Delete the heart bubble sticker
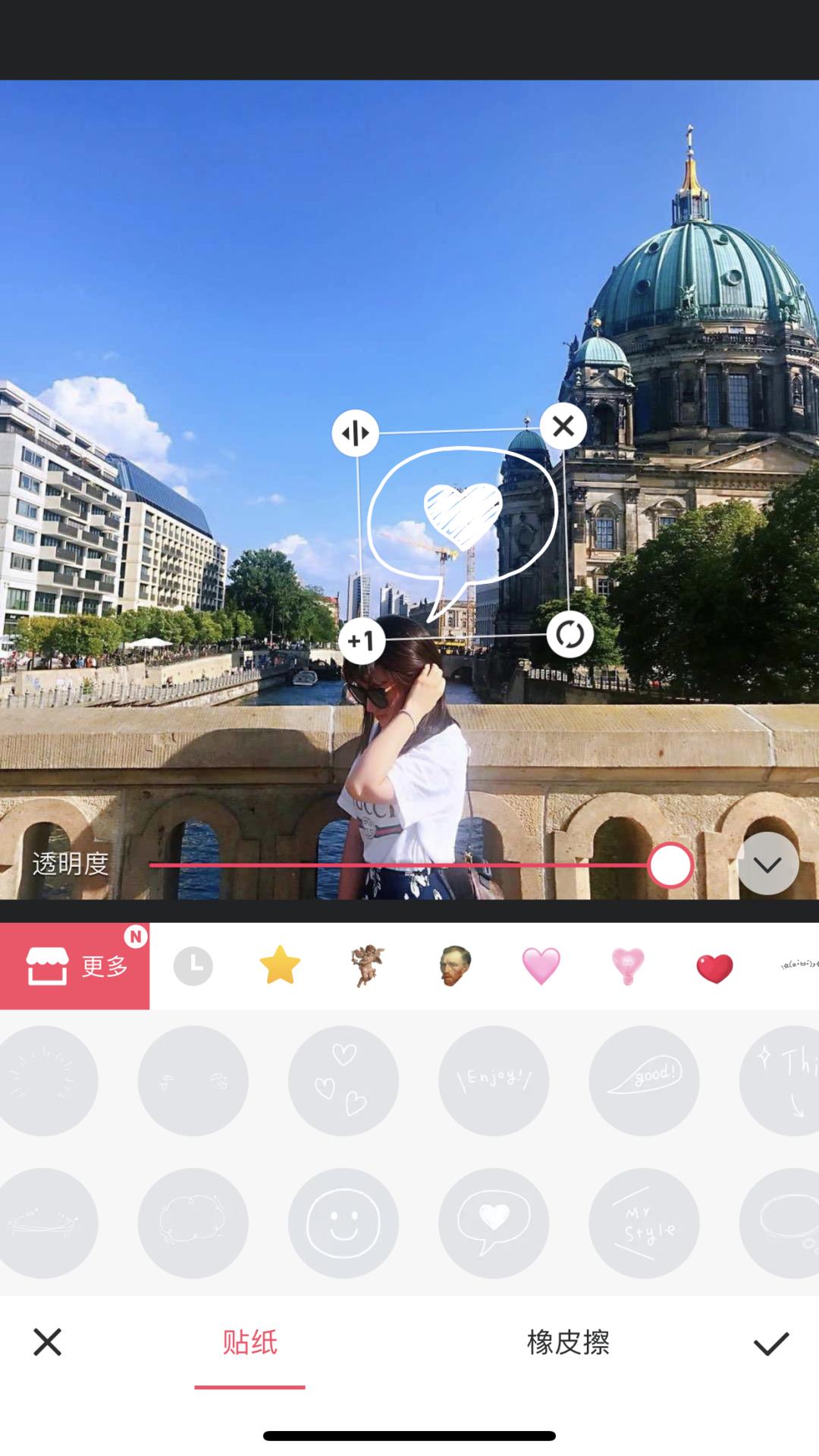The height and width of the screenshot is (1456, 819). click(x=563, y=426)
